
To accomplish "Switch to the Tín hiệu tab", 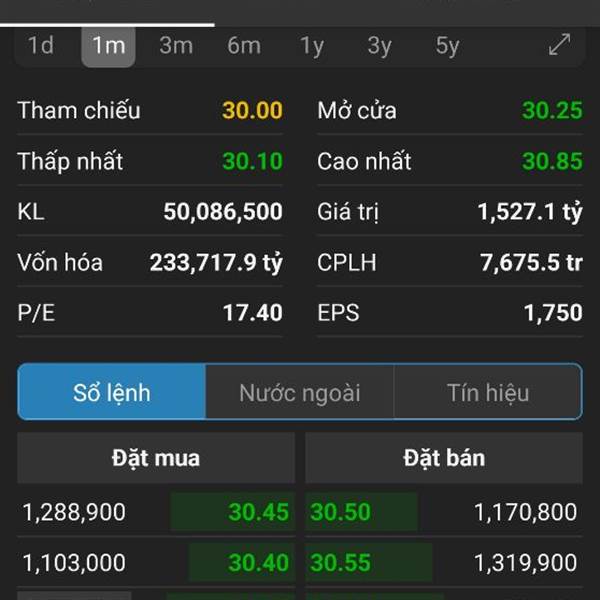I will pyautogui.click(x=487, y=392).
